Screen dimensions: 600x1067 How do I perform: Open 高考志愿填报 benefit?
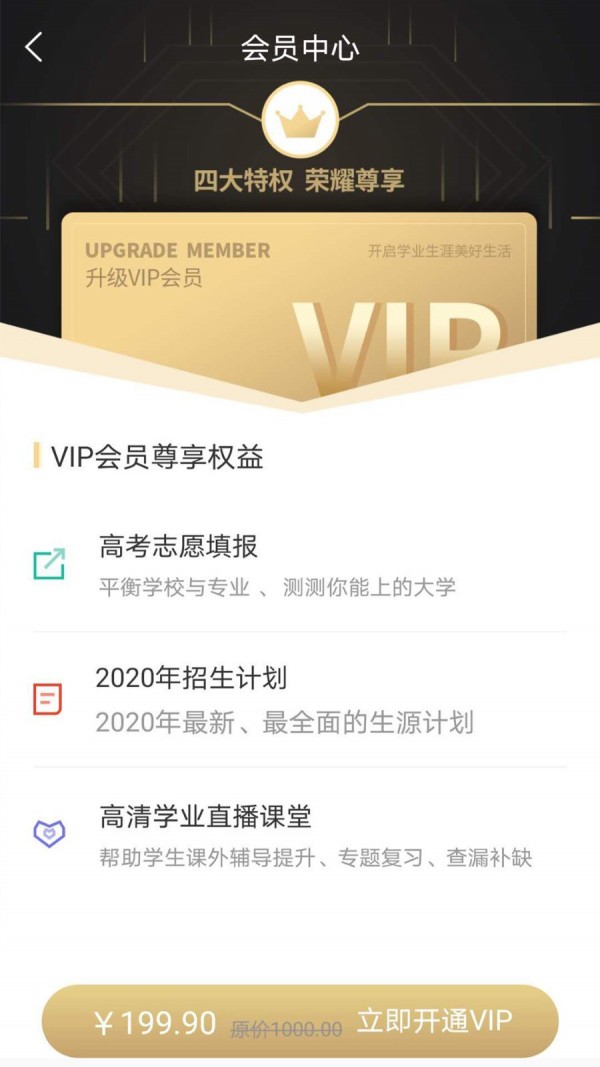click(300, 565)
